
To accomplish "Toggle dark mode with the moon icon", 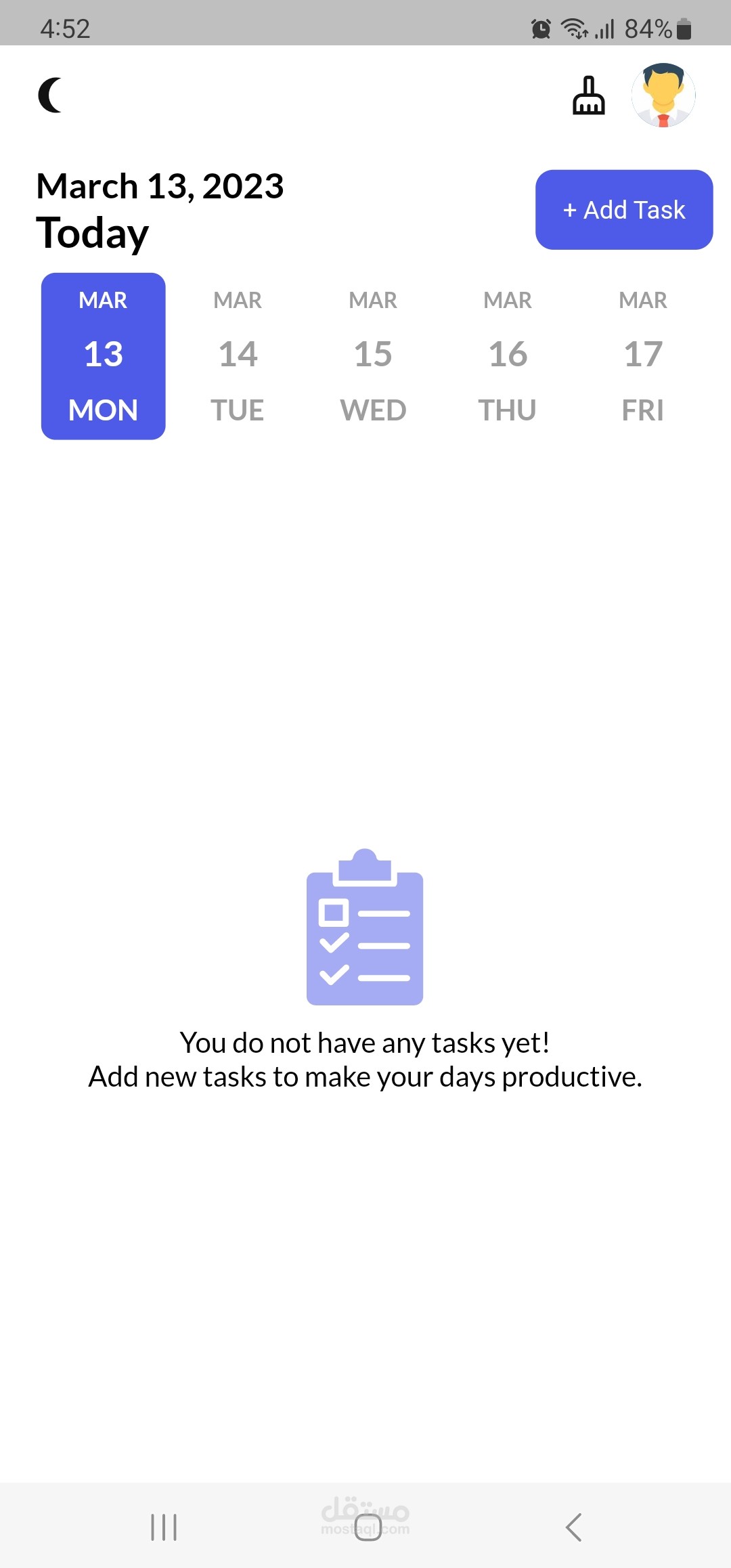I will pyautogui.click(x=51, y=95).
